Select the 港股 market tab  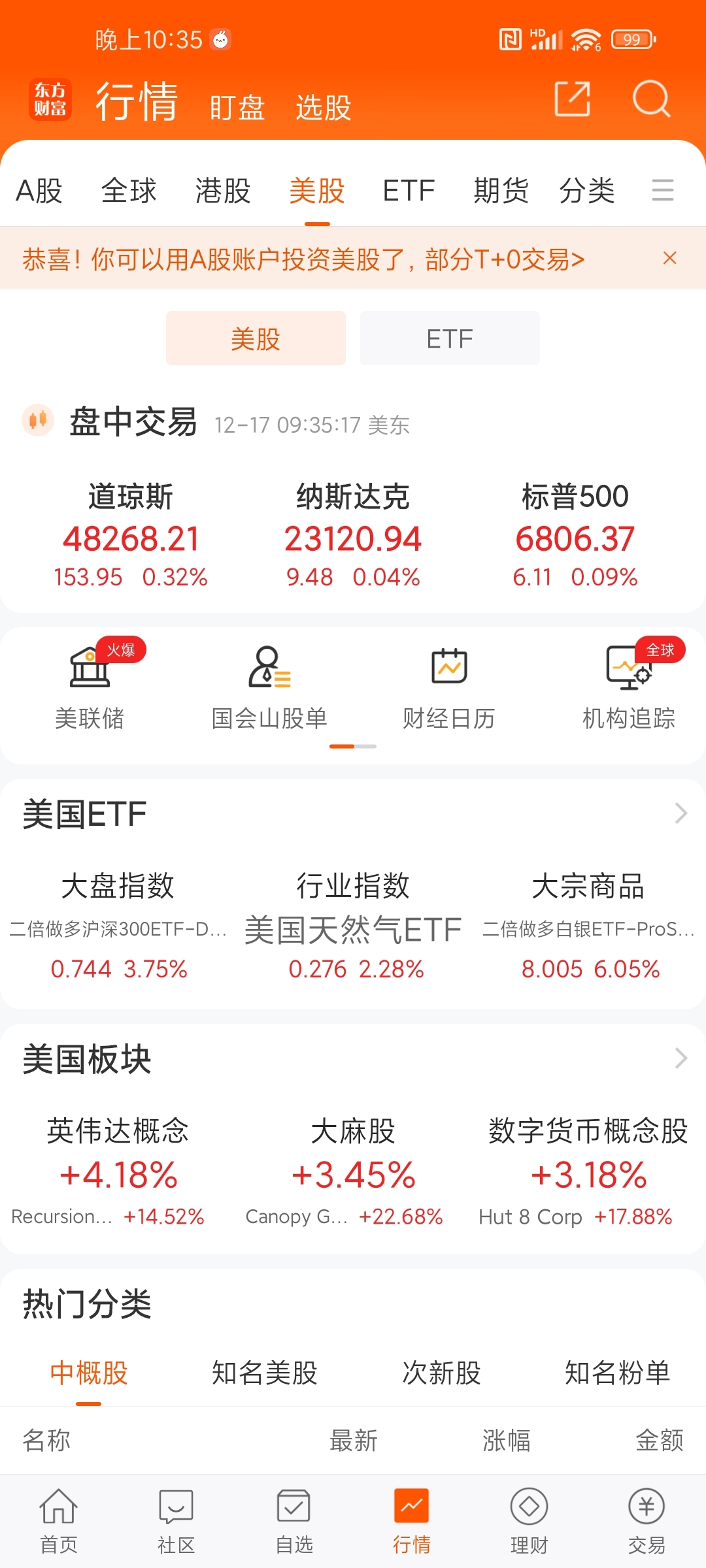point(223,191)
